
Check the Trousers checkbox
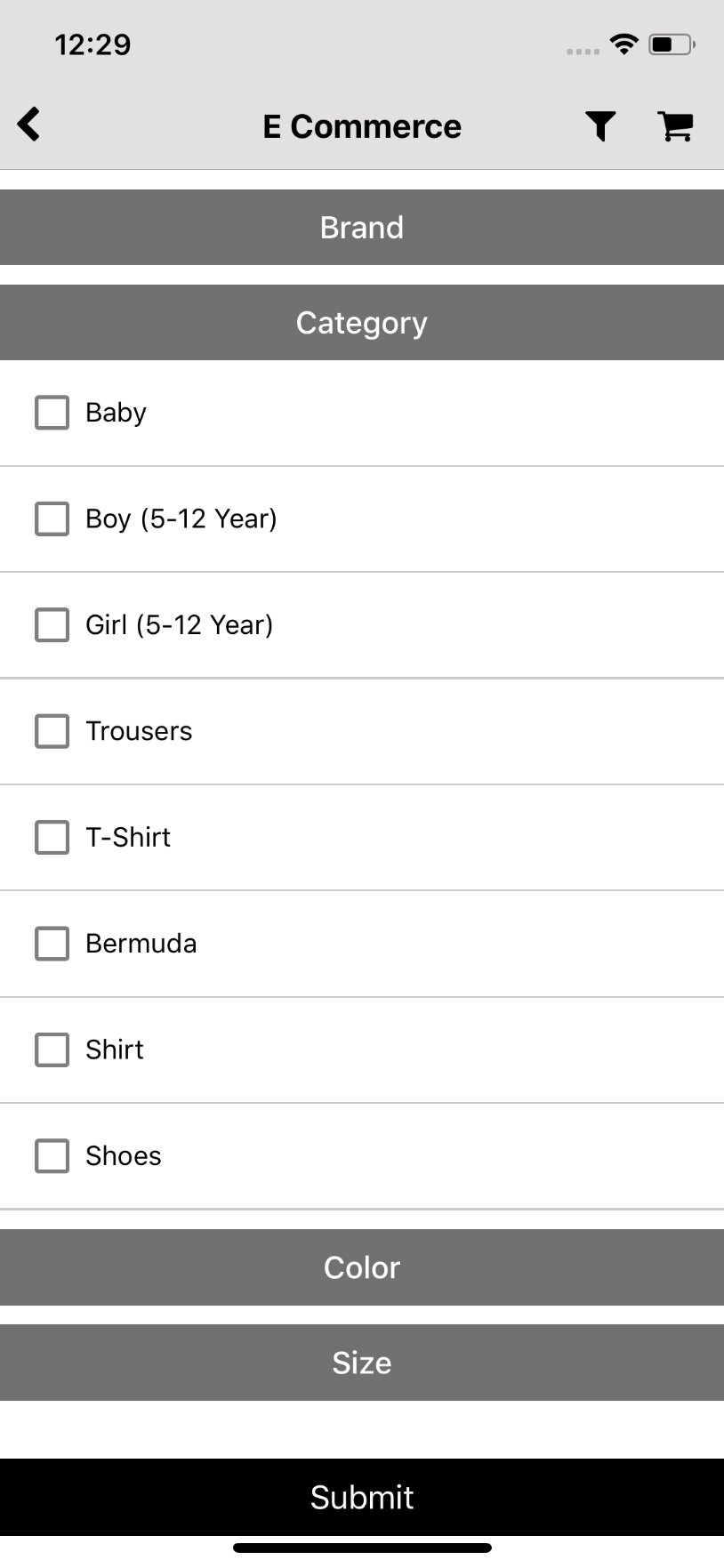pos(51,730)
